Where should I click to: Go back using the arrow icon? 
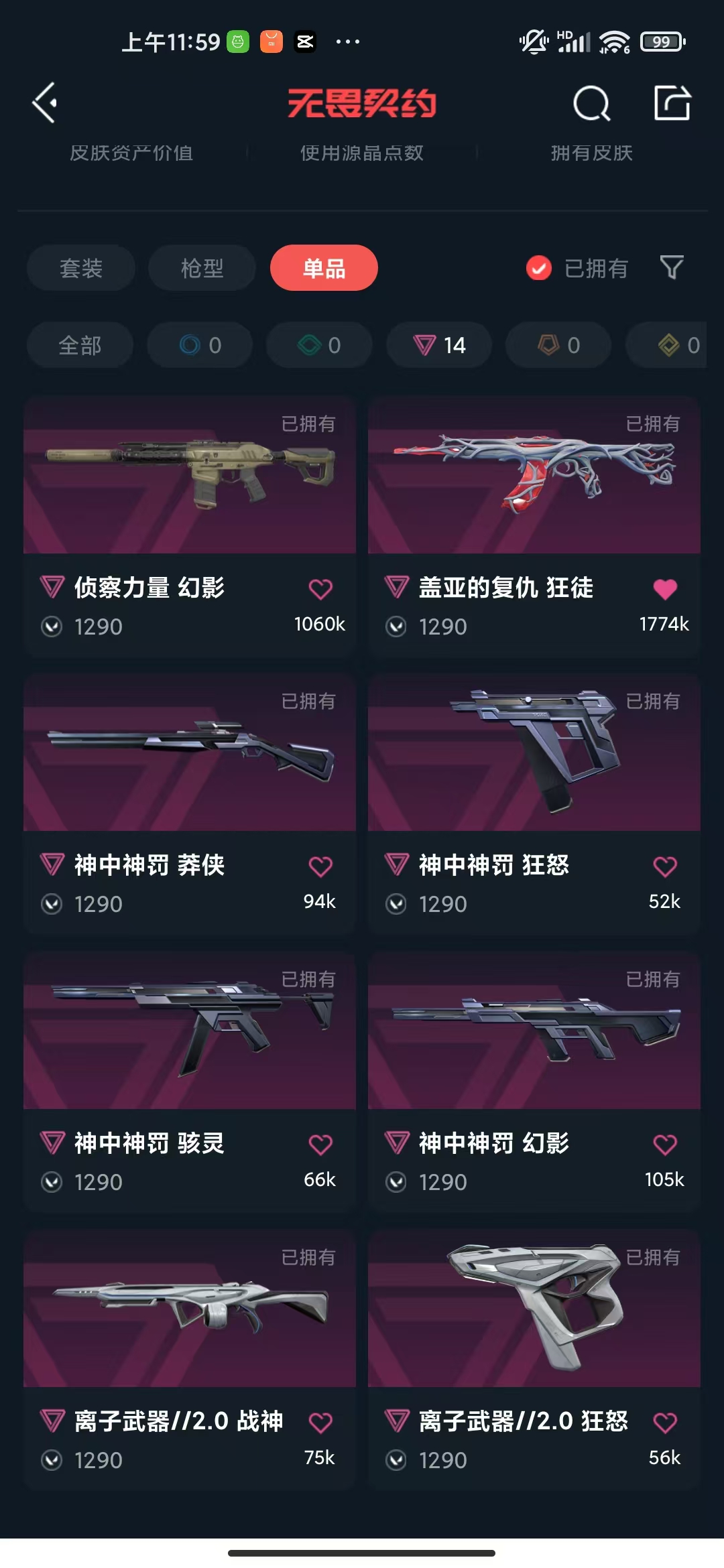[45, 103]
